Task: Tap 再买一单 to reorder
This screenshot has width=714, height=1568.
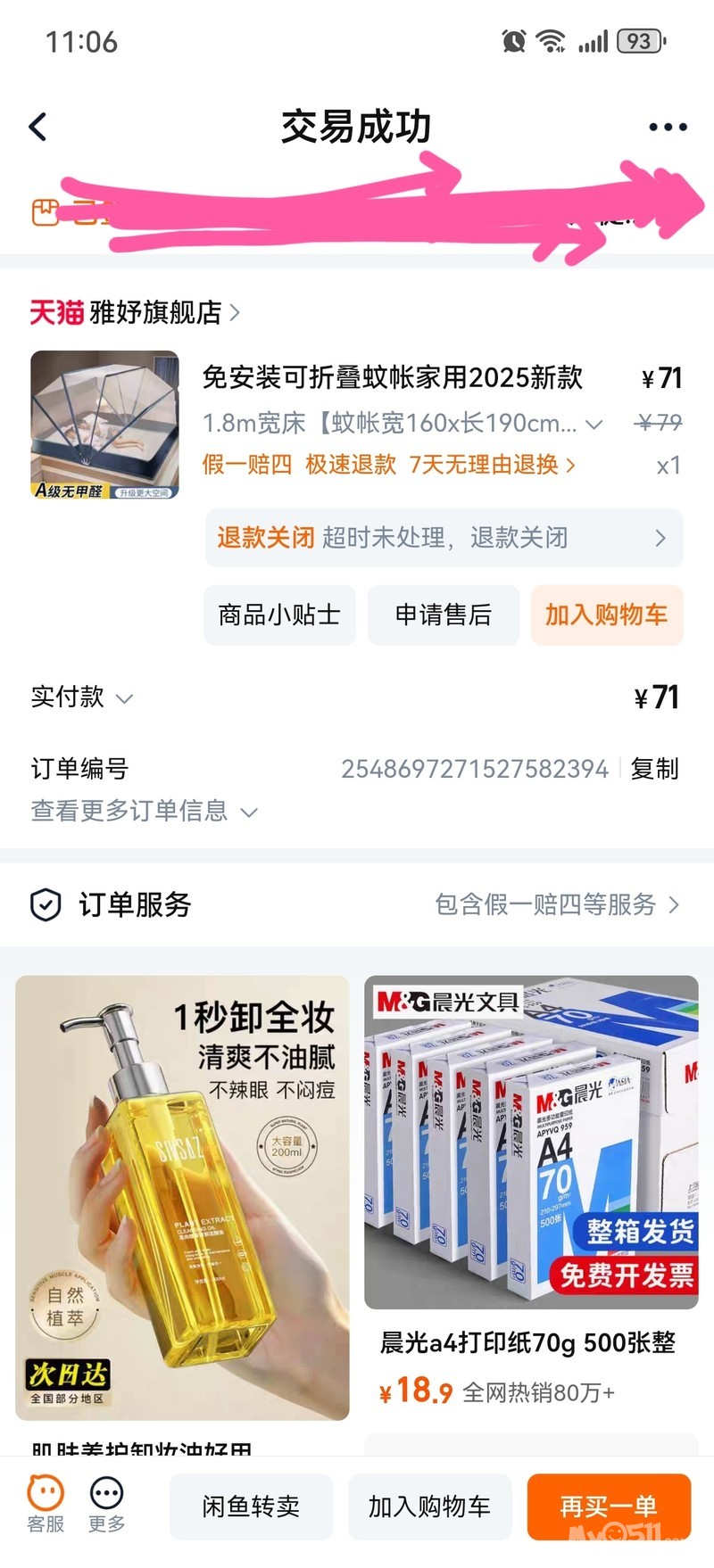Action: pyautogui.click(x=609, y=1507)
